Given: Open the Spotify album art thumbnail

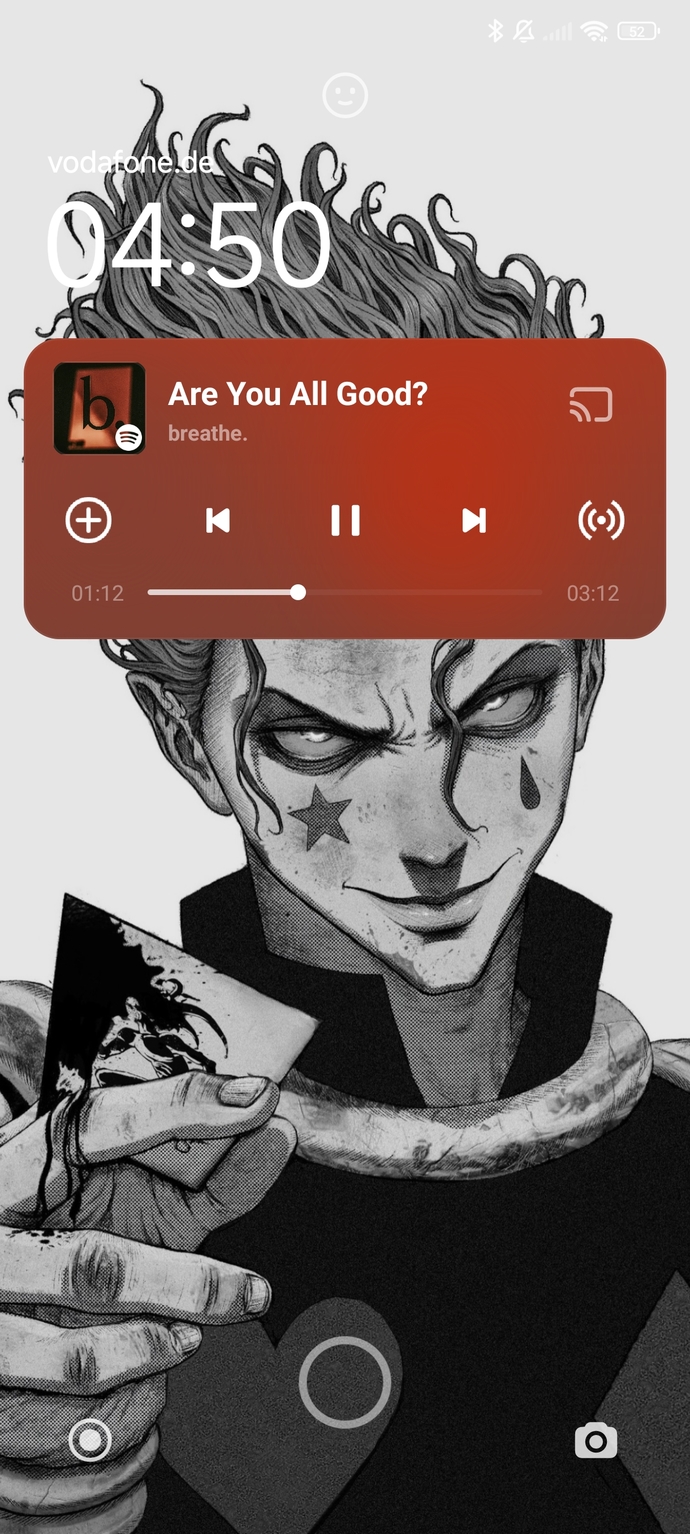Looking at the screenshot, I should pos(99,408).
